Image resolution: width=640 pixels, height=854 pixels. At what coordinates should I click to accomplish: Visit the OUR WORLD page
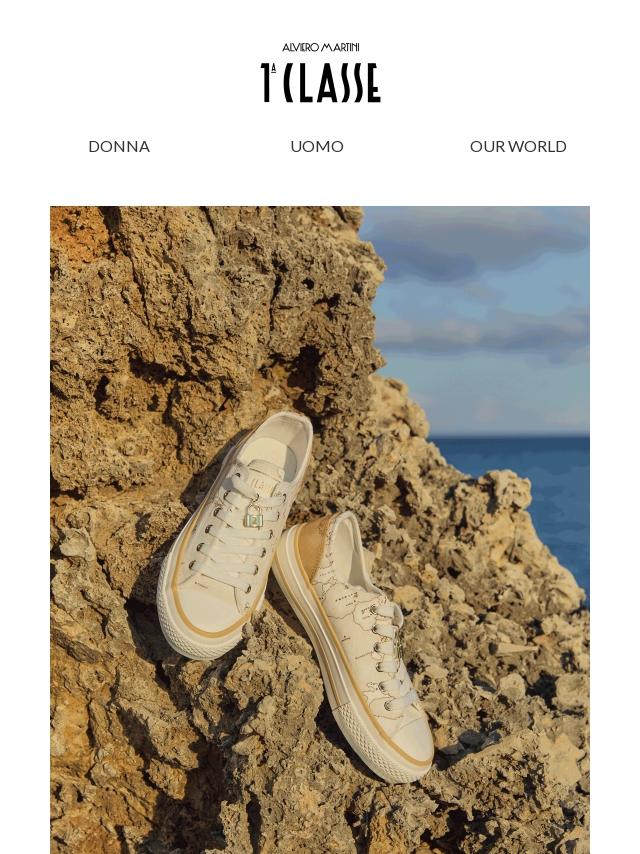click(518, 146)
